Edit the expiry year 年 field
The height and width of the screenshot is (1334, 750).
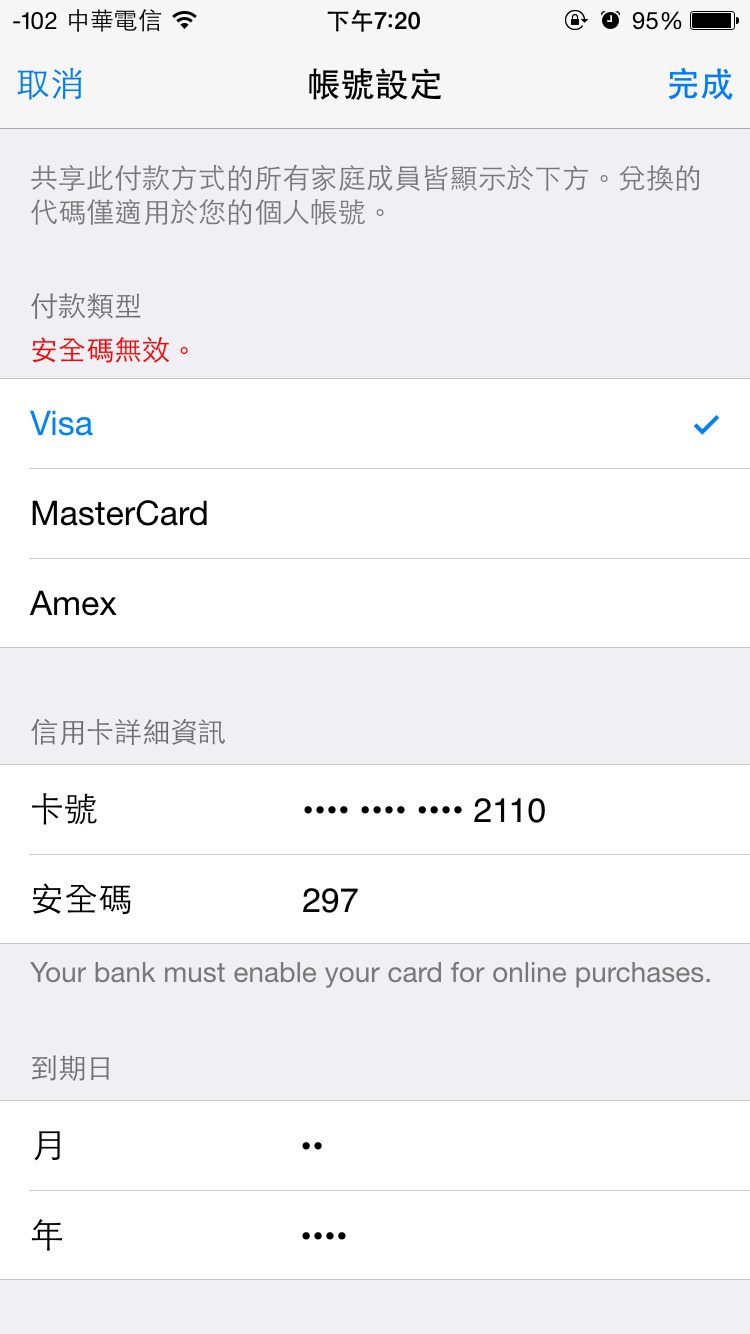(375, 1236)
